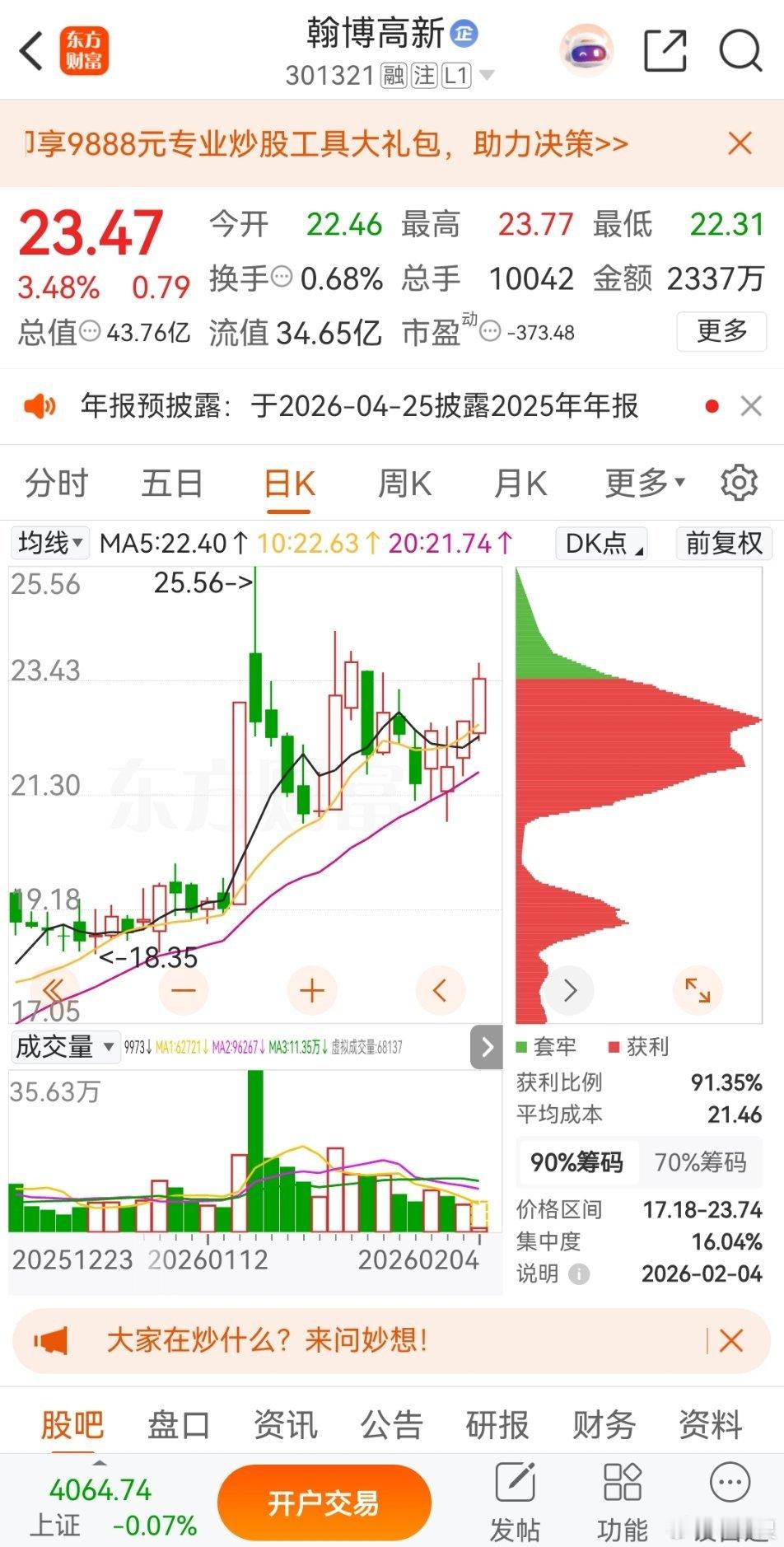Tap 更多 next to the 市盈 value
The width and height of the screenshot is (784, 1547).
[722, 333]
